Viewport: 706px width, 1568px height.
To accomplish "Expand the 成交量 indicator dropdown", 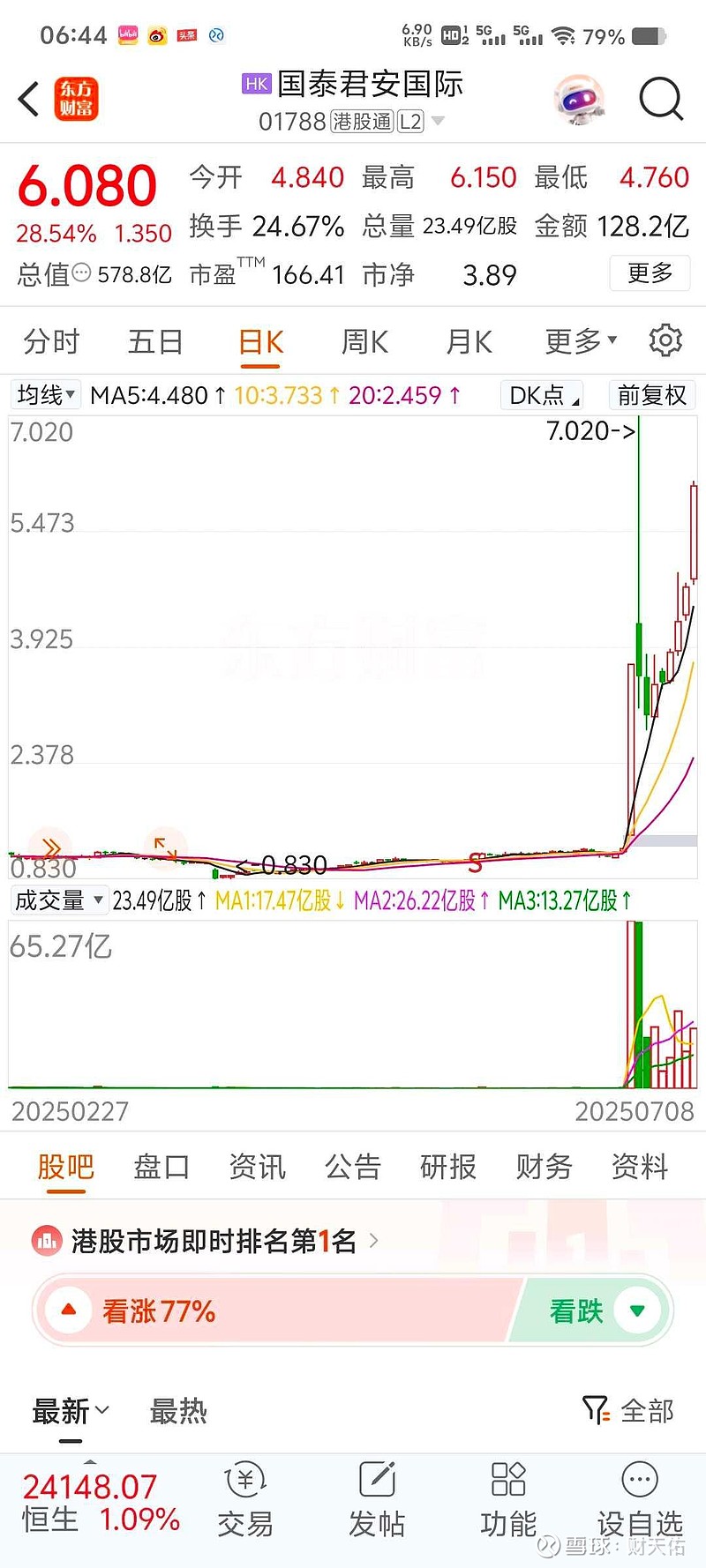I will [58, 900].
